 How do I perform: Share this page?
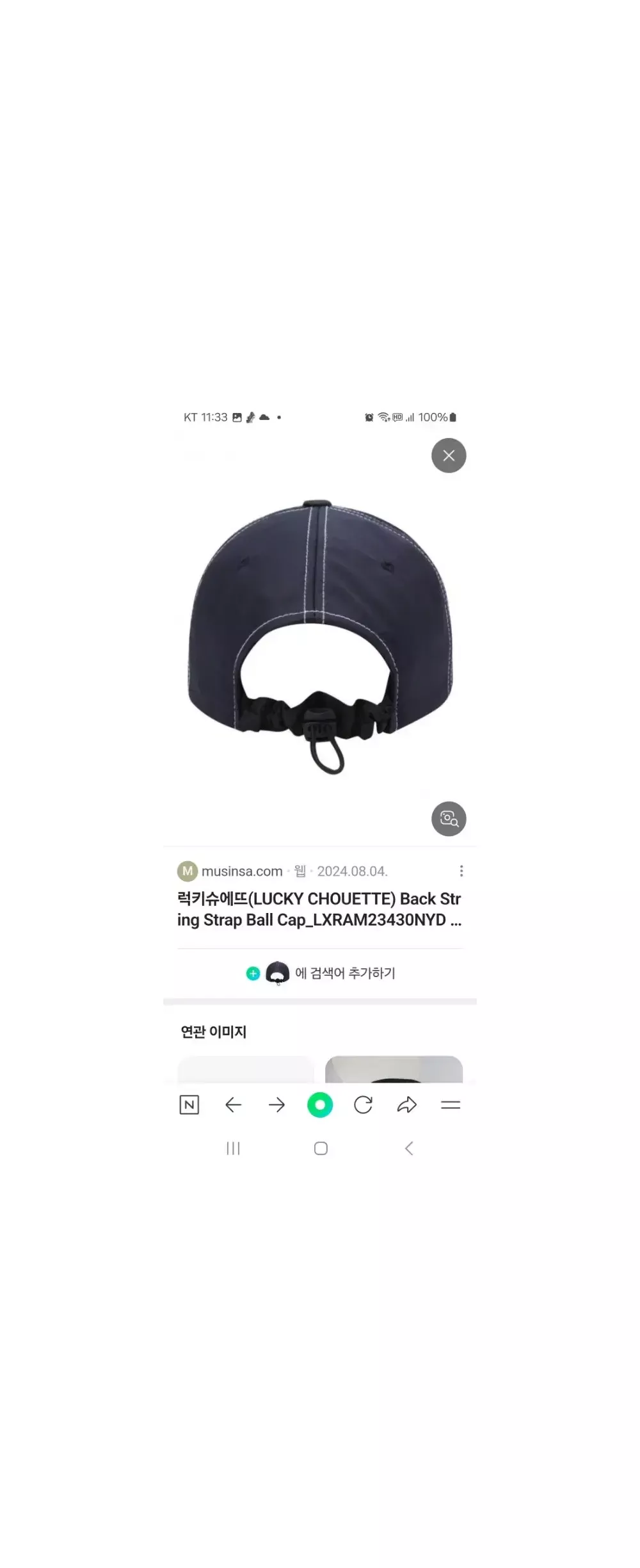(407, 1104)
